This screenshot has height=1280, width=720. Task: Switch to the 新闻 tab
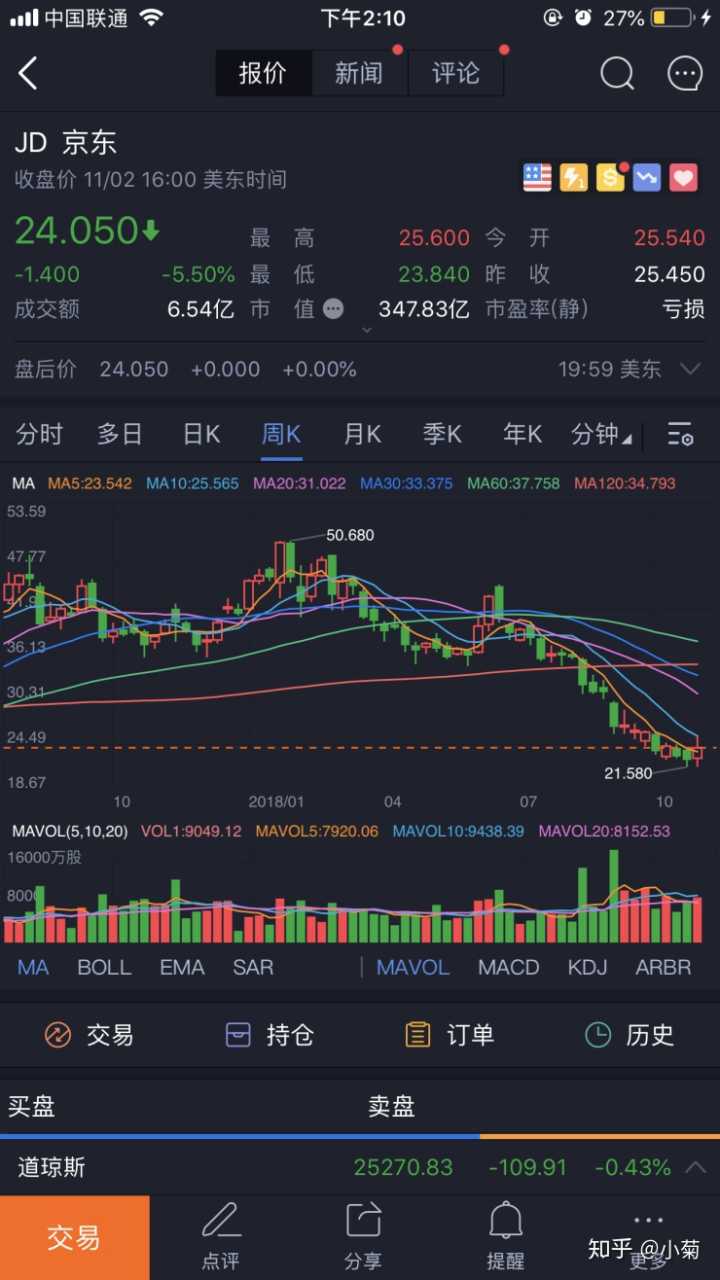point(359,73)
